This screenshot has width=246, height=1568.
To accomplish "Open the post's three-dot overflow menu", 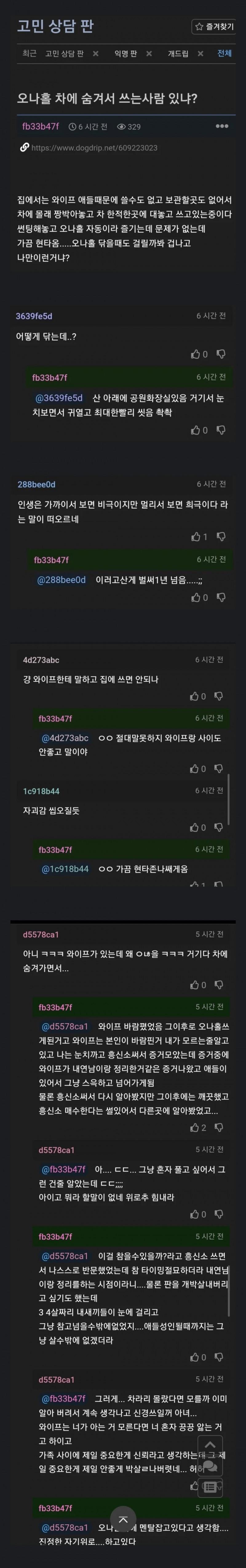I will point(222,126).
